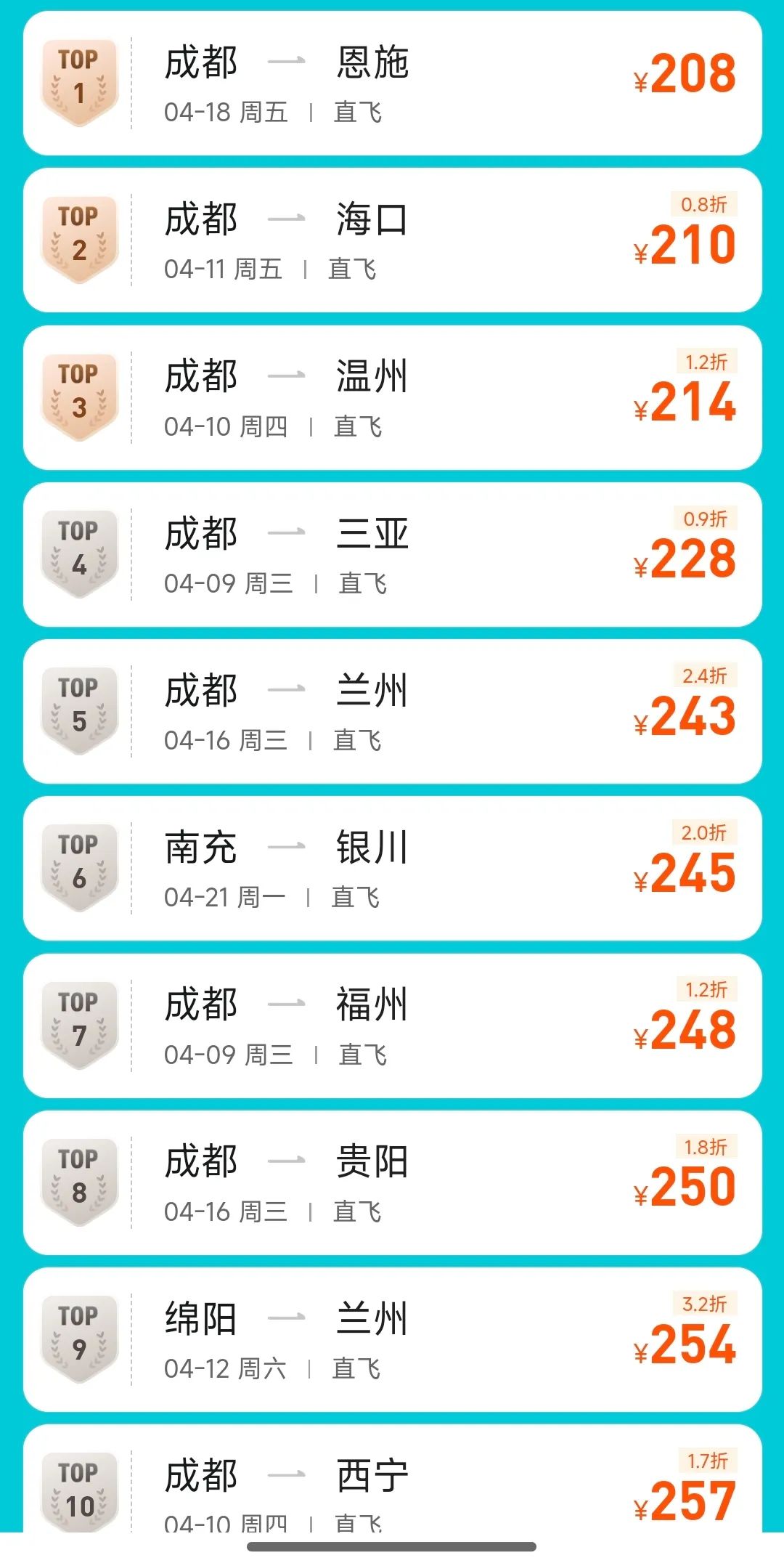
Task: Choose the 成都 to 福州 ¥248 flight
Action: tap(392, 1026)
